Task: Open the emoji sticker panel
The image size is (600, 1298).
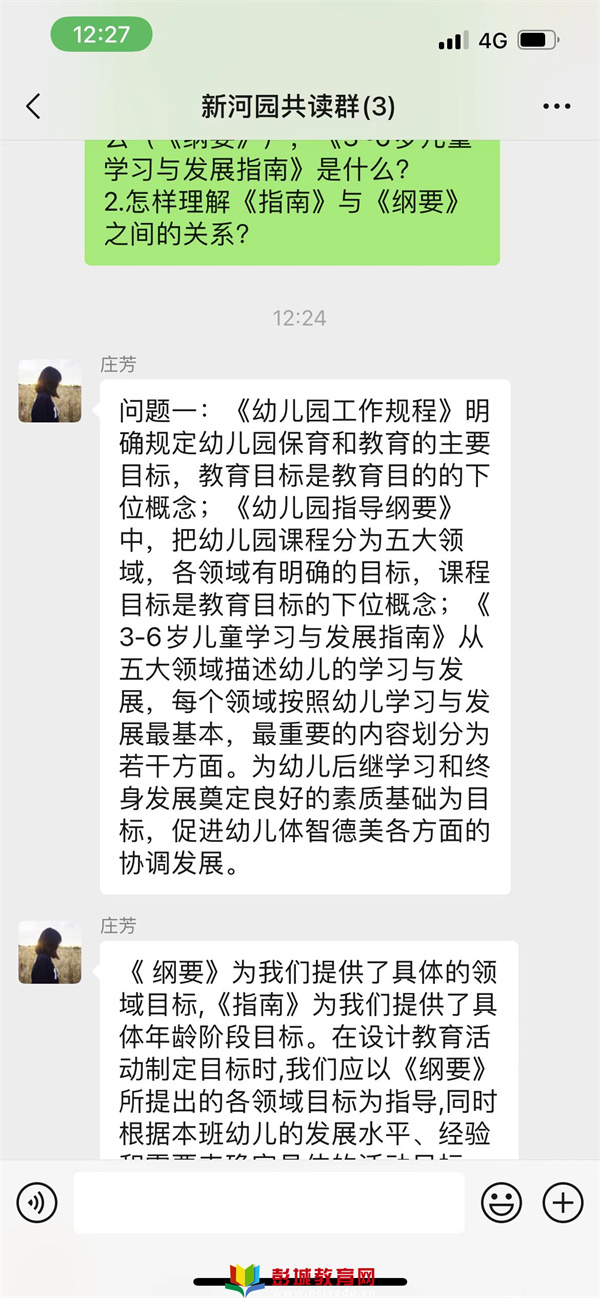Action: (501, 1202)
